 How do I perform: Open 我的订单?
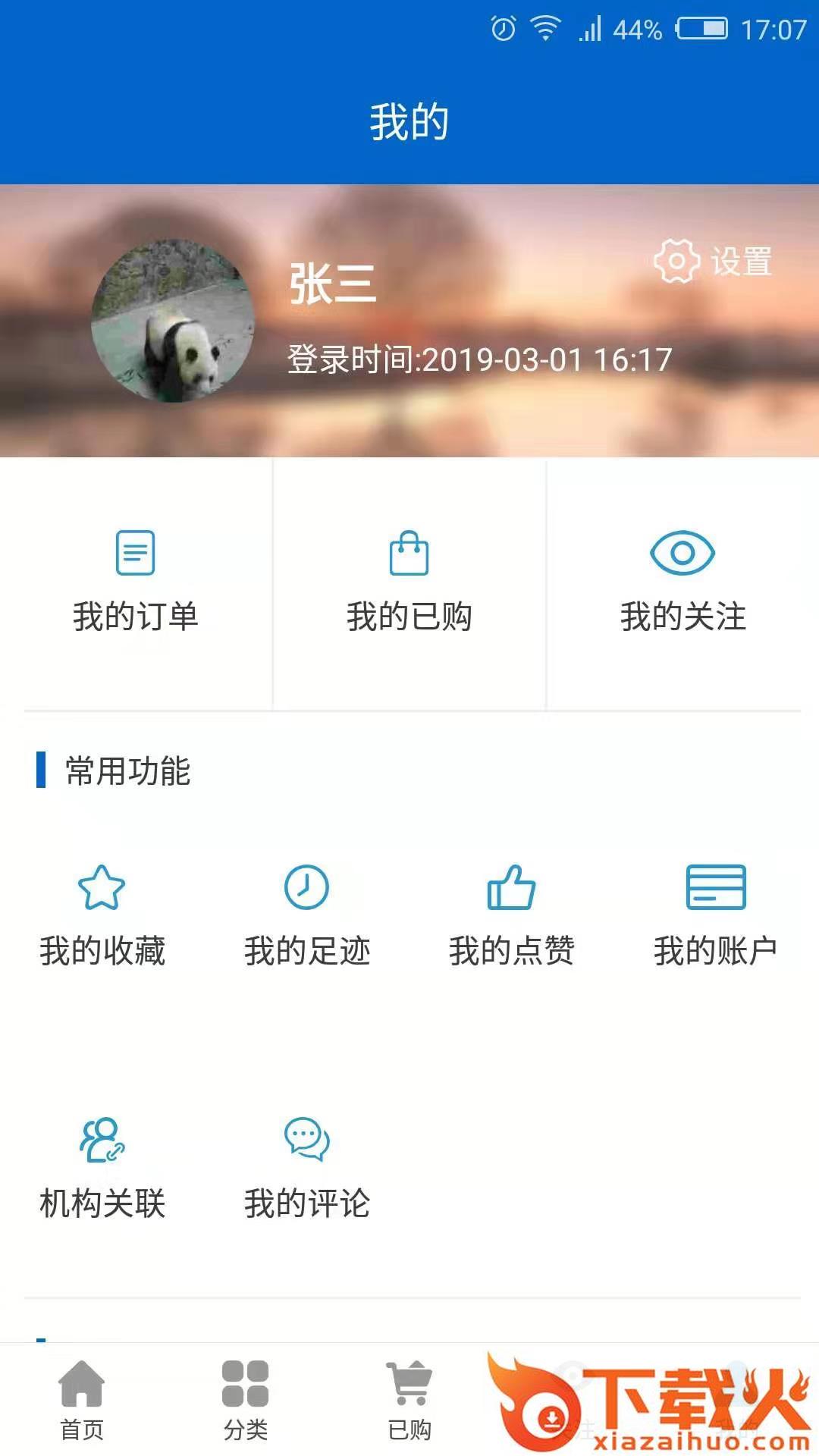136,582
